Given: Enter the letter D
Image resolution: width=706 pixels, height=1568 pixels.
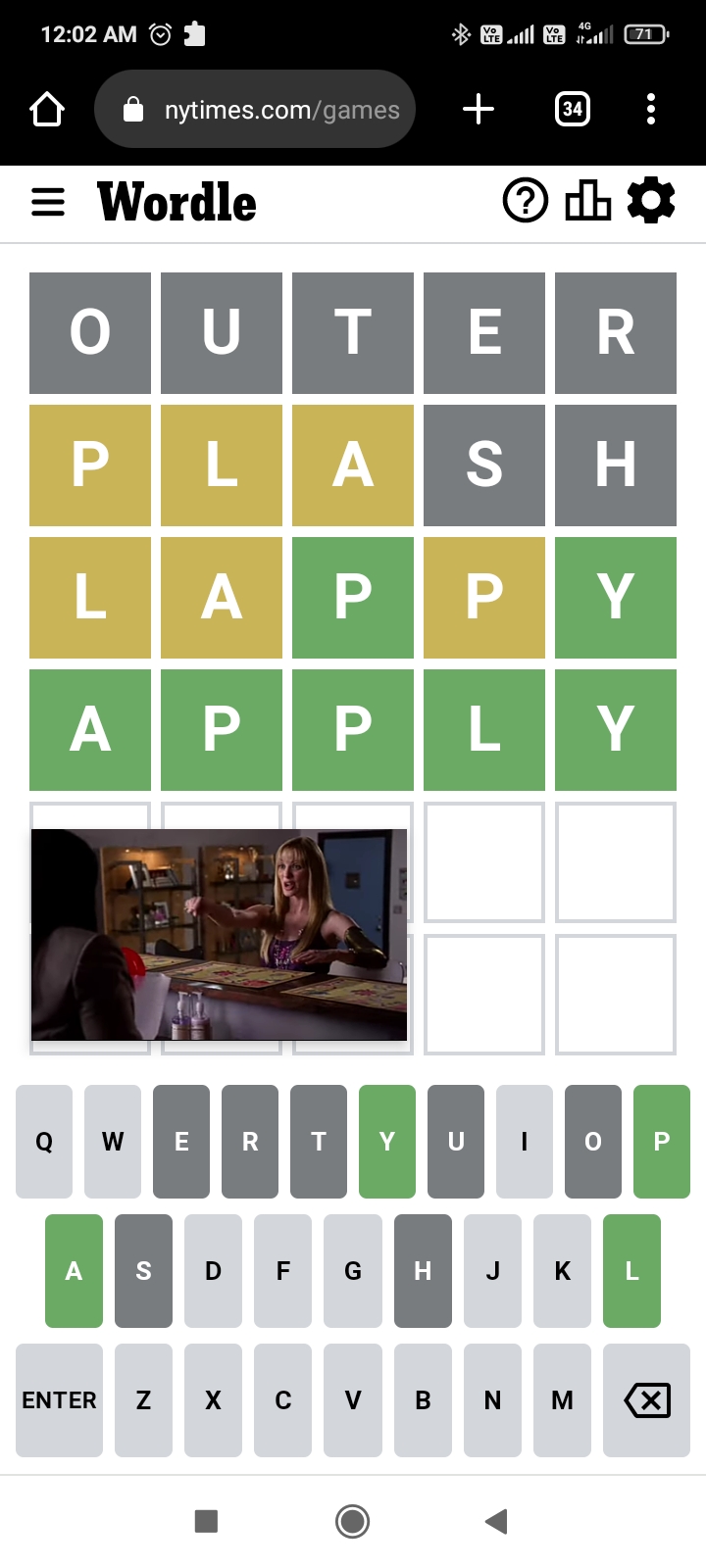Looking at the screenshot, I should coord(213,1271).
